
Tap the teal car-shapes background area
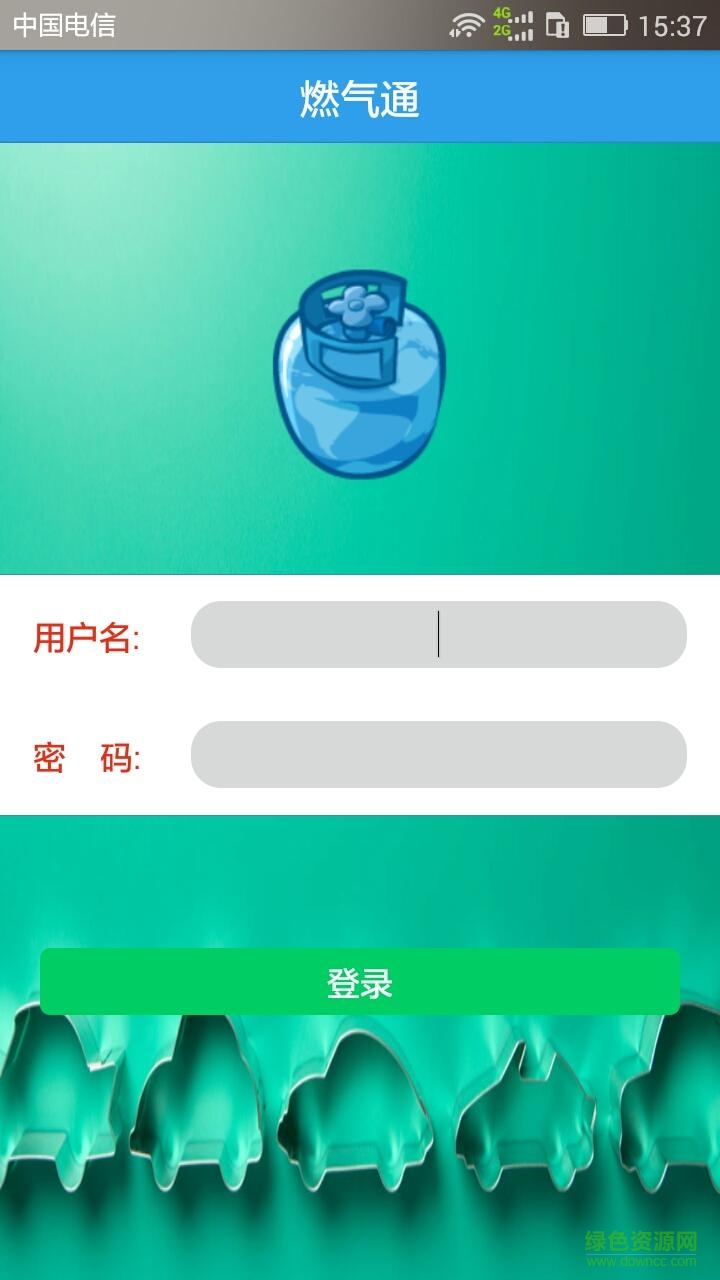360,1120
